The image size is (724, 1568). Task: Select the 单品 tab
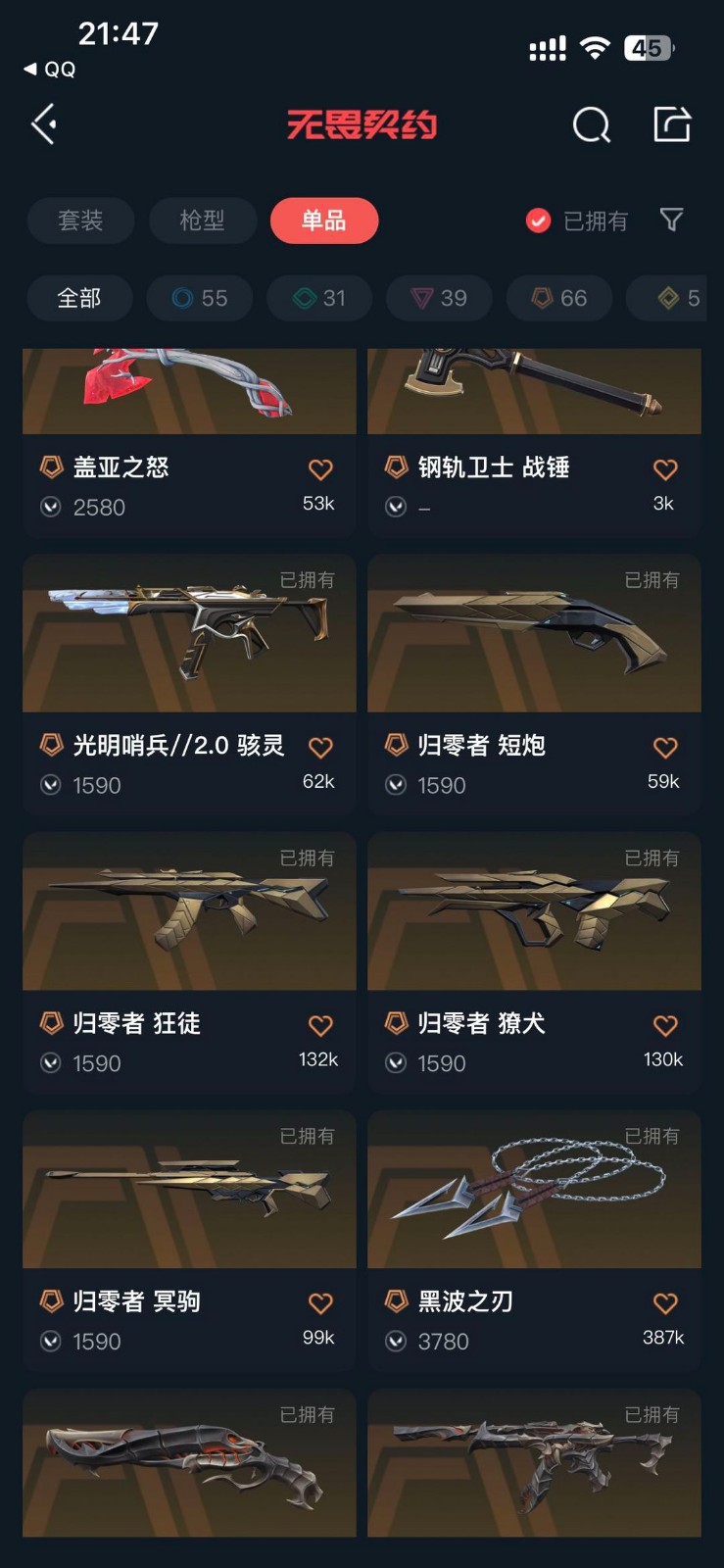pos(323,220)
